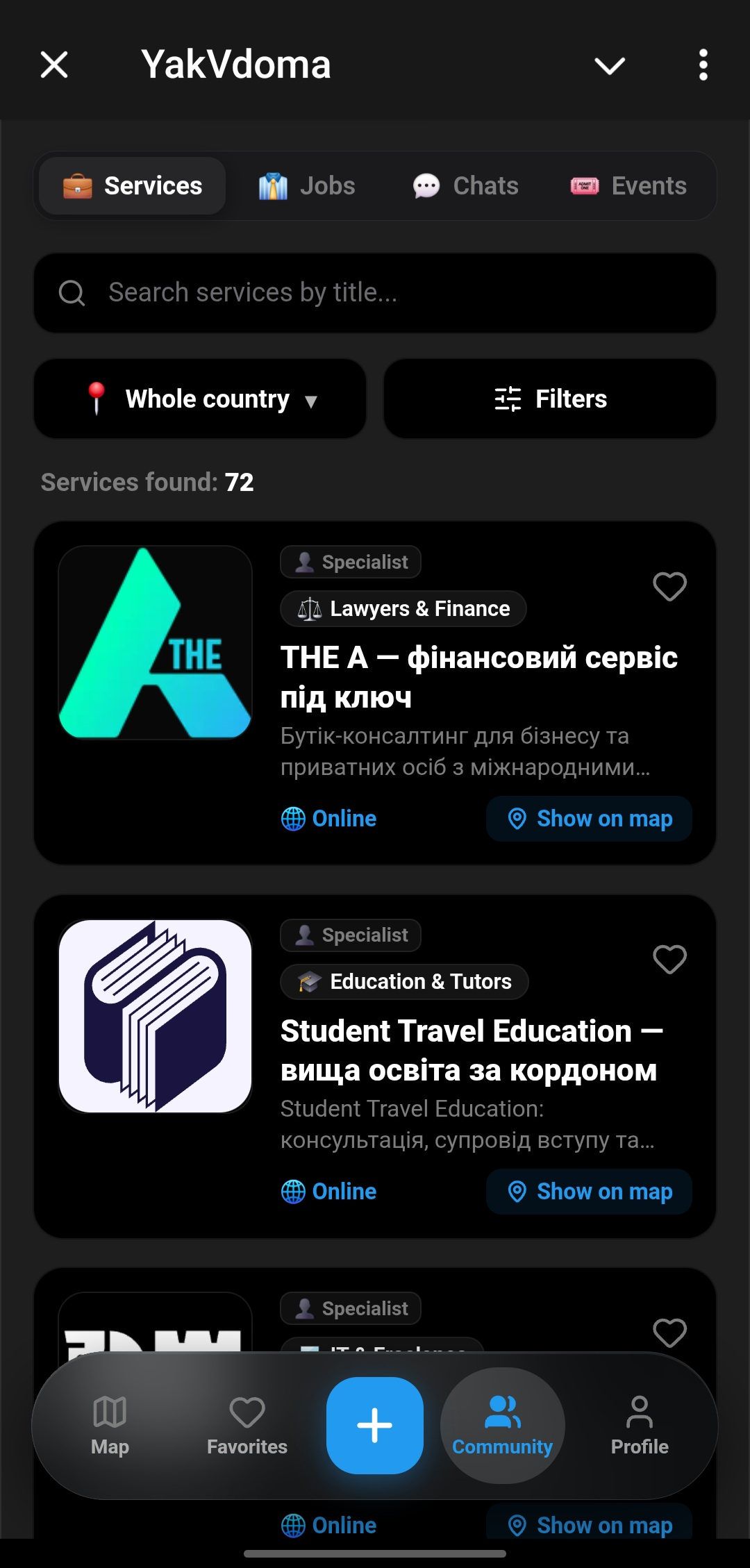Open the three-dot overflow menu
The height and width of the screenshot is (1568, 750).
703,65
